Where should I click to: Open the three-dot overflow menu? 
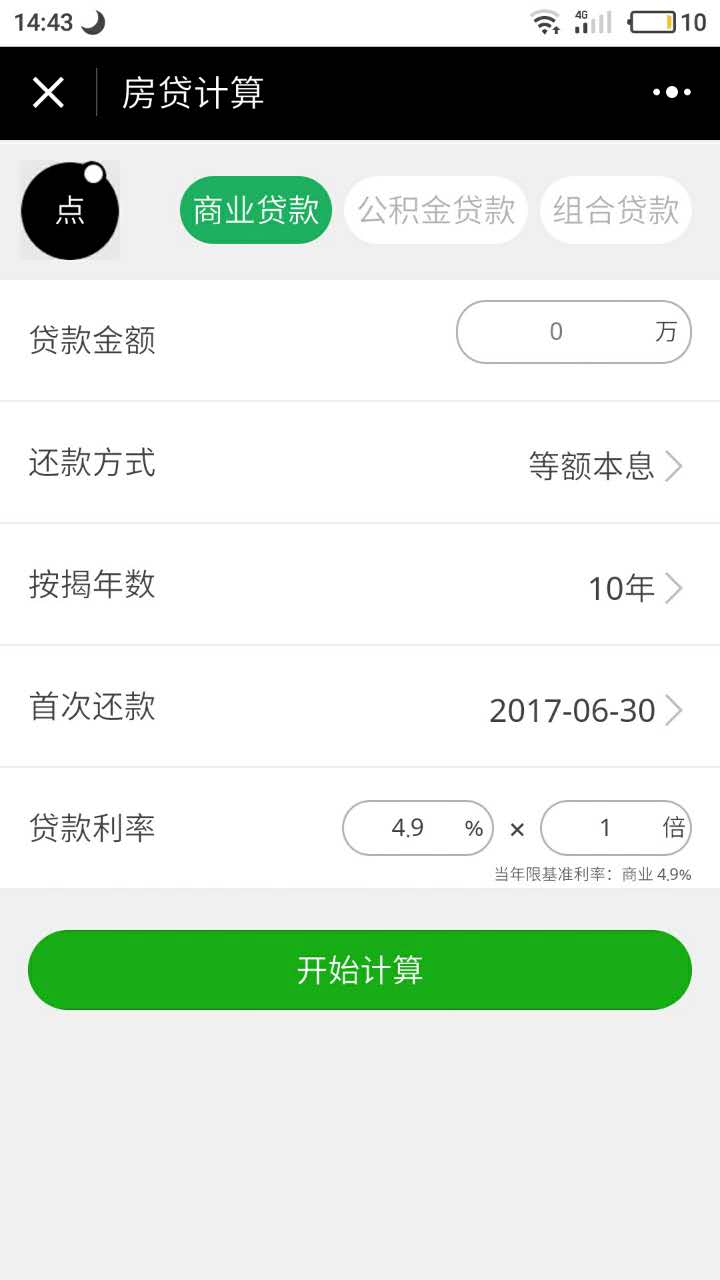[x=671, y=93]
